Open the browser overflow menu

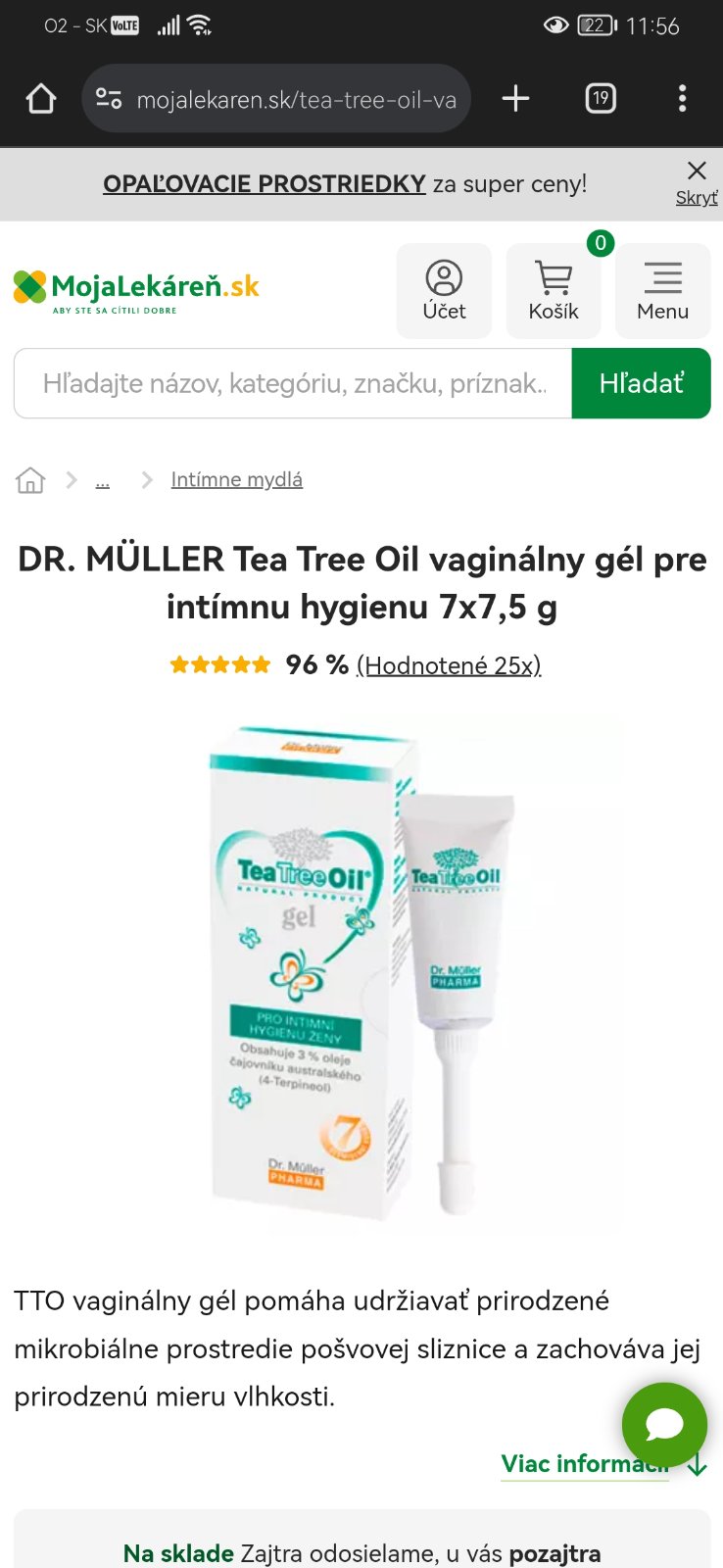click(x=682, y=99)
